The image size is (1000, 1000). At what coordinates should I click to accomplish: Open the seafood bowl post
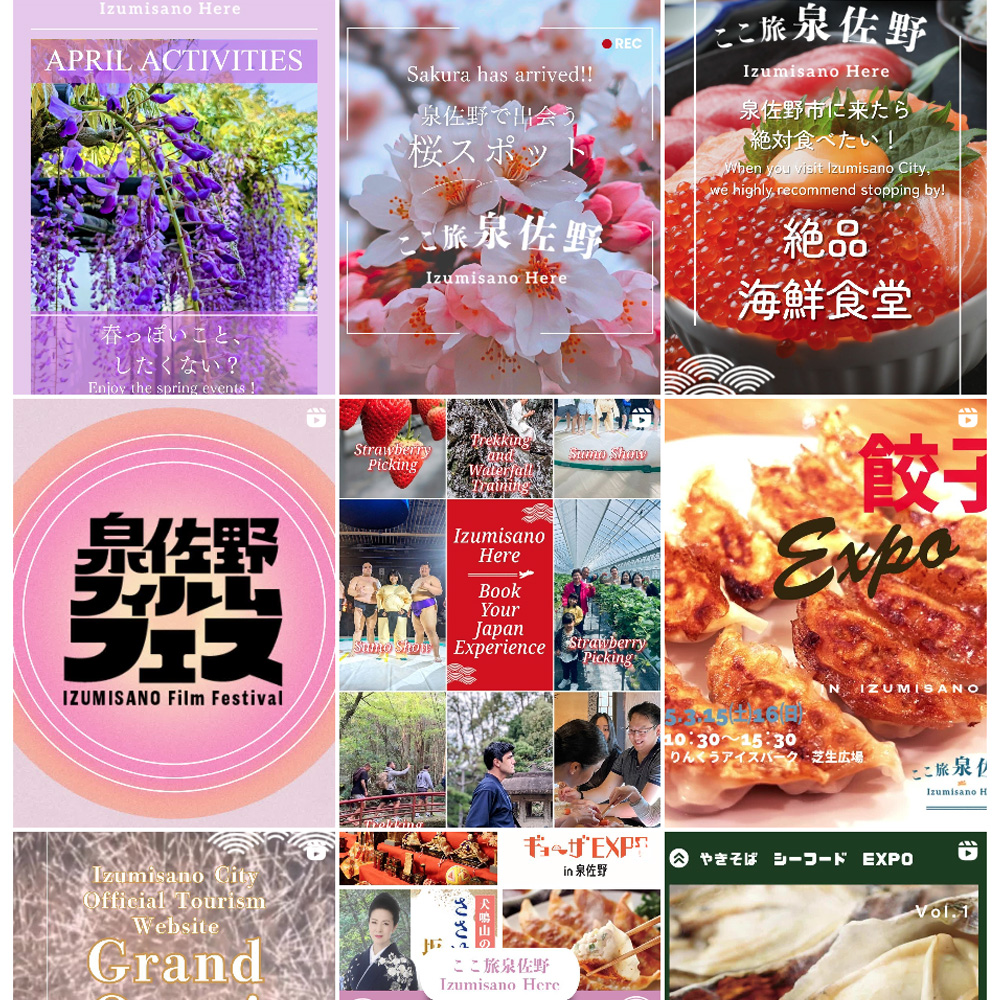point(825,200)
